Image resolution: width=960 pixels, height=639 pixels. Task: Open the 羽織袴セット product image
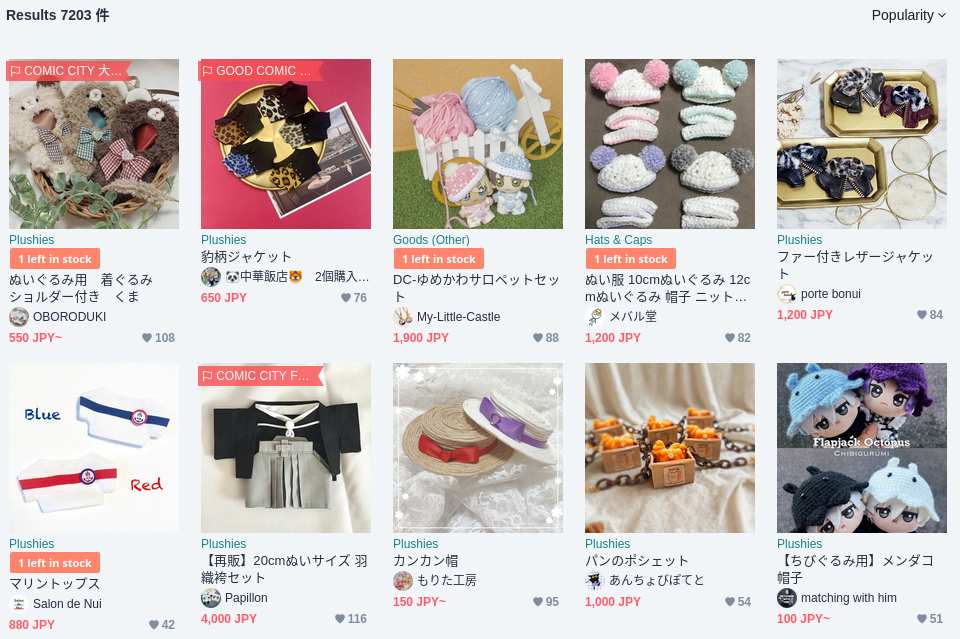pos(286,448)
